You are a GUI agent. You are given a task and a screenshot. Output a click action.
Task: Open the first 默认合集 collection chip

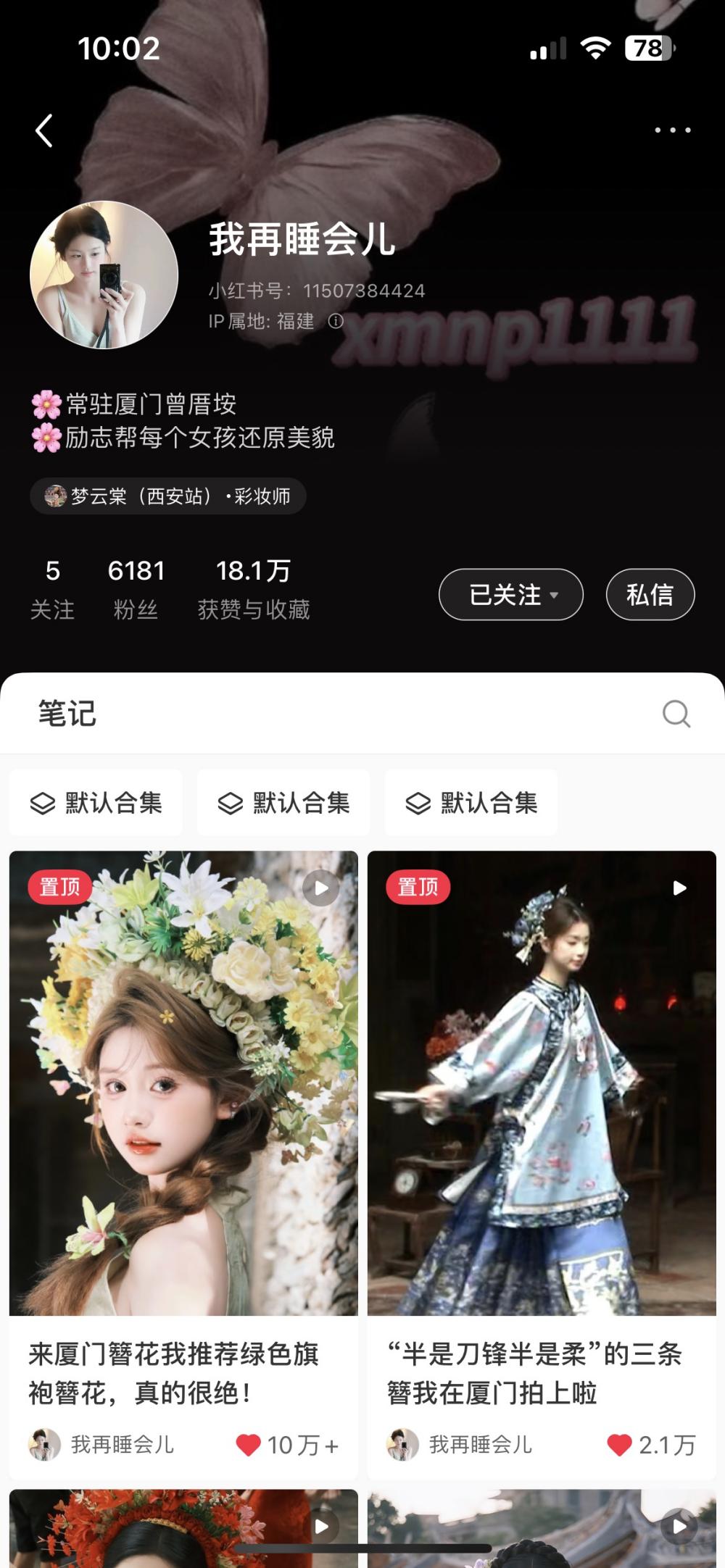96,803
